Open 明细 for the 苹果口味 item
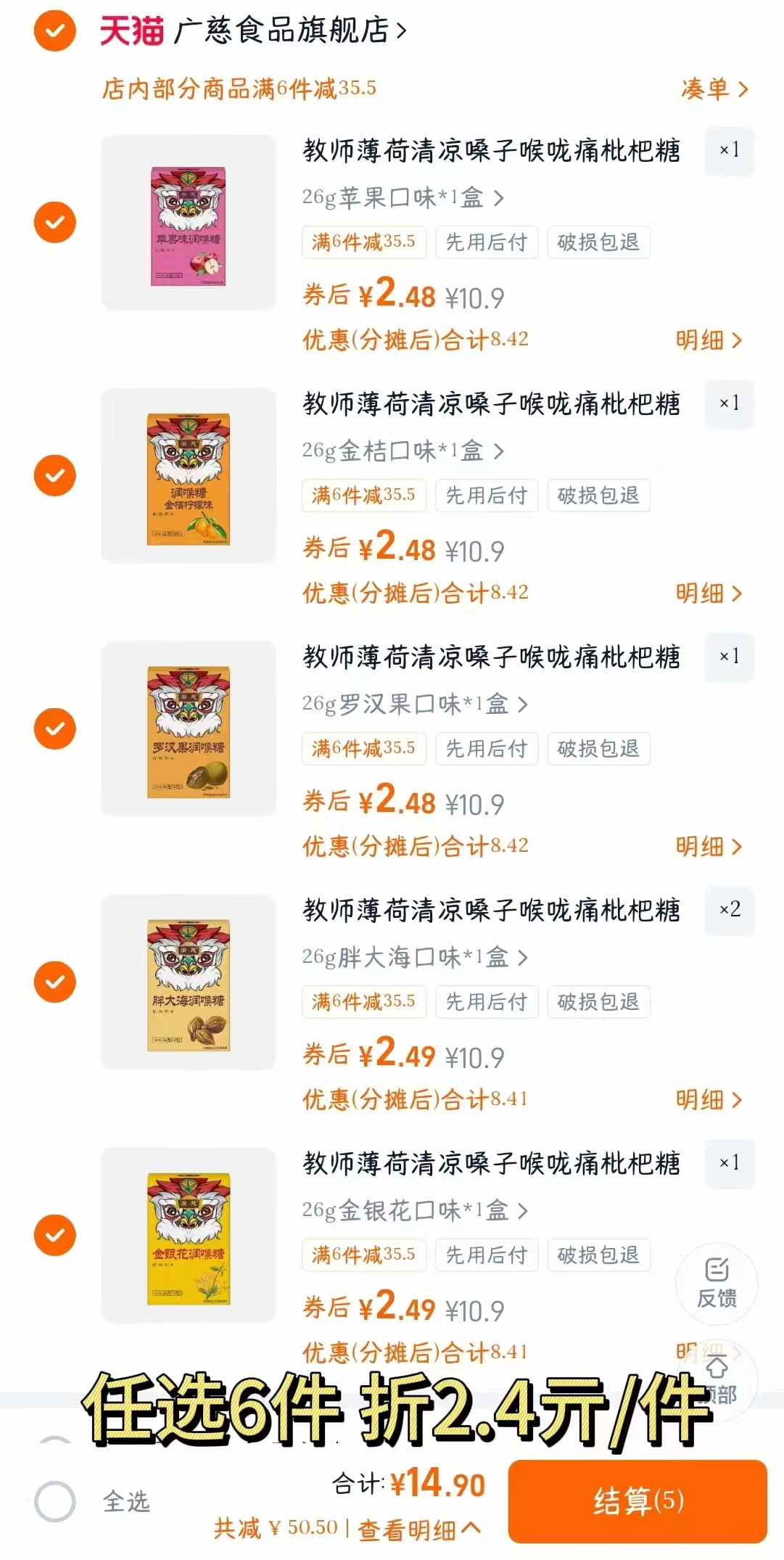The height and width of the screenshot is (1560, 784). coord(708,341)
